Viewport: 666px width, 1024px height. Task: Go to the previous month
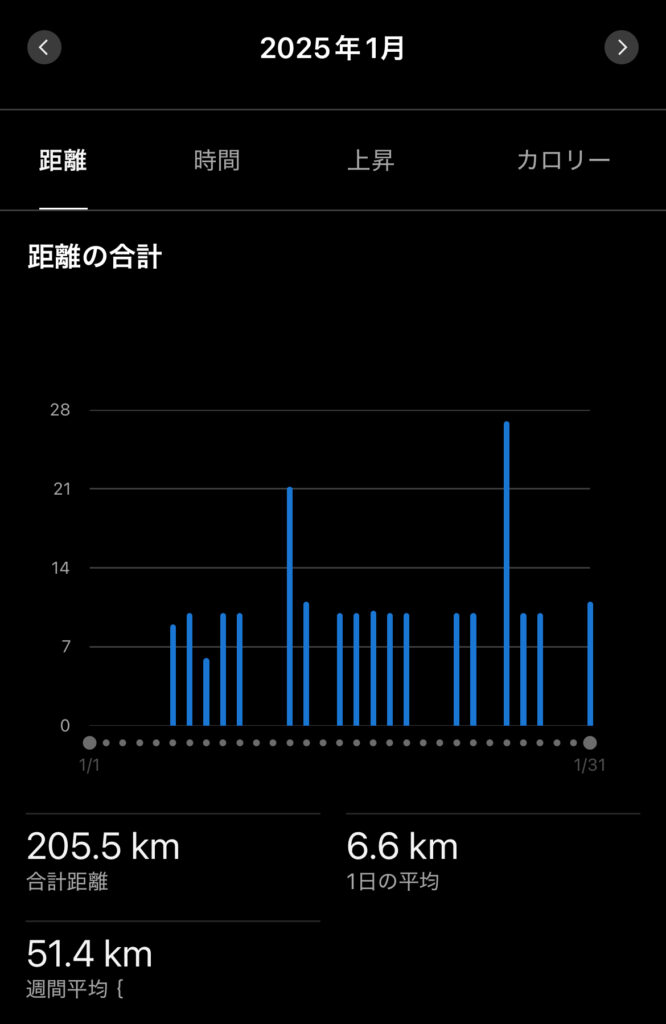point(44,47)
